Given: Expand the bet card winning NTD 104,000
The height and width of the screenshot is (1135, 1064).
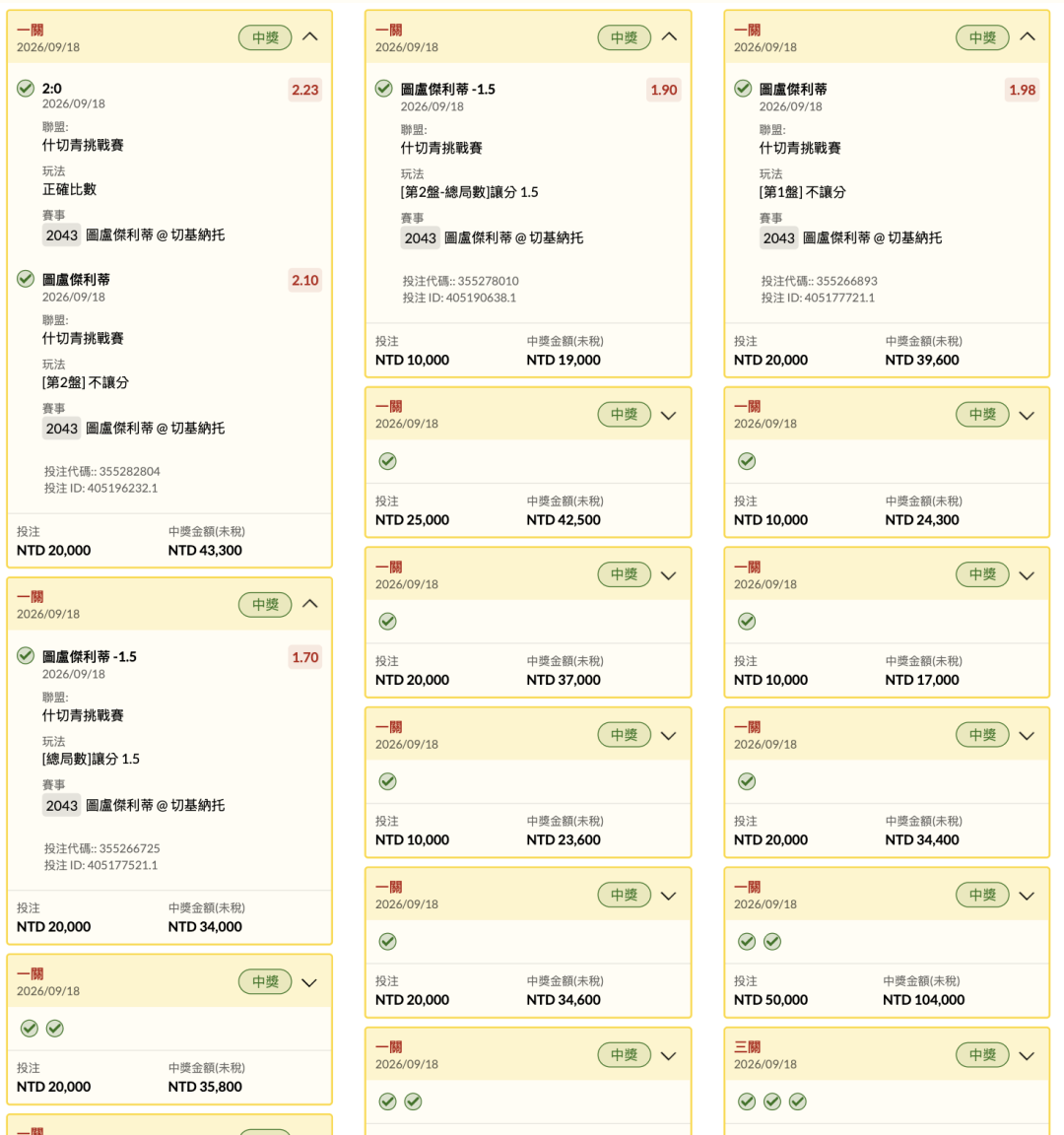Looking at the screenshot, I should pos(1028,896).
